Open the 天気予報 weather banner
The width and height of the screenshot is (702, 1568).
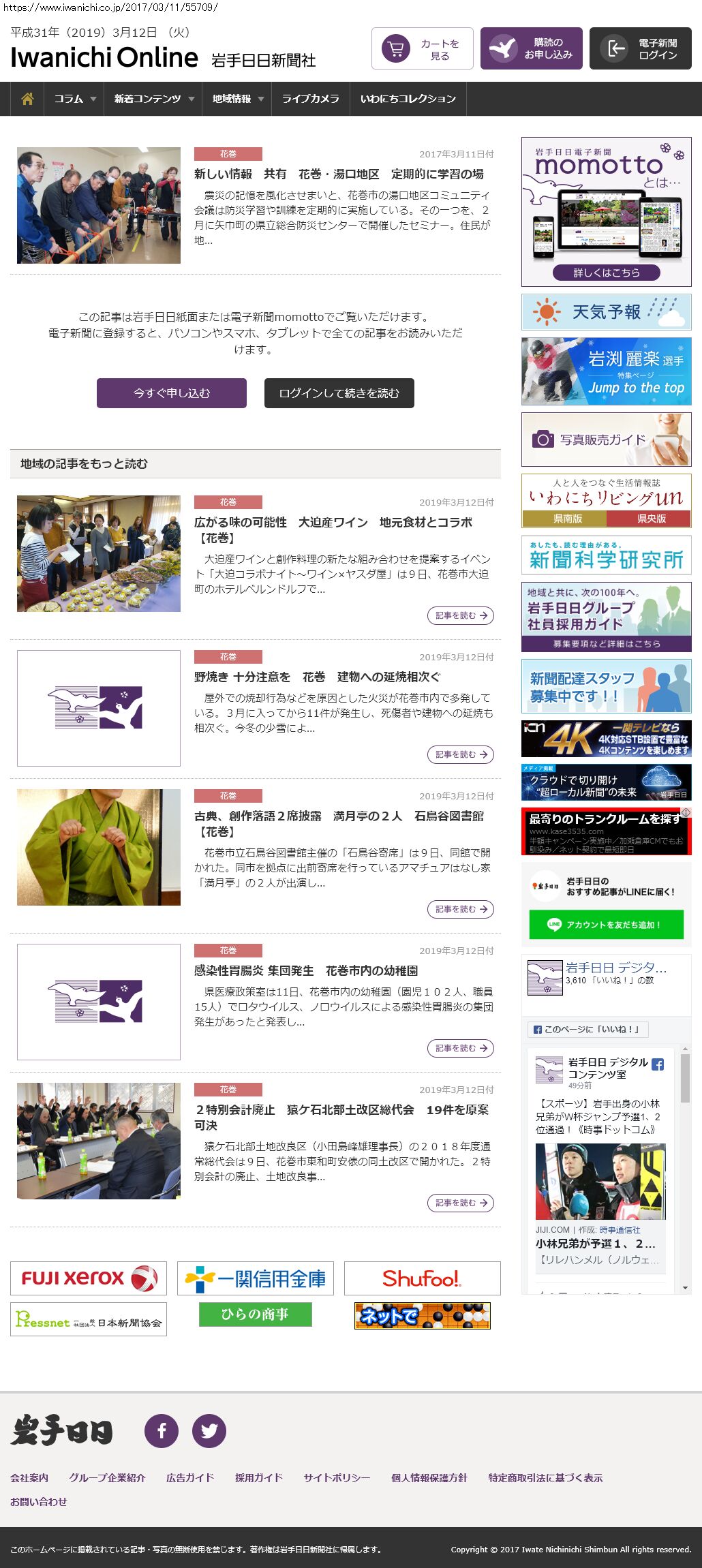click(x=607, y=312)
